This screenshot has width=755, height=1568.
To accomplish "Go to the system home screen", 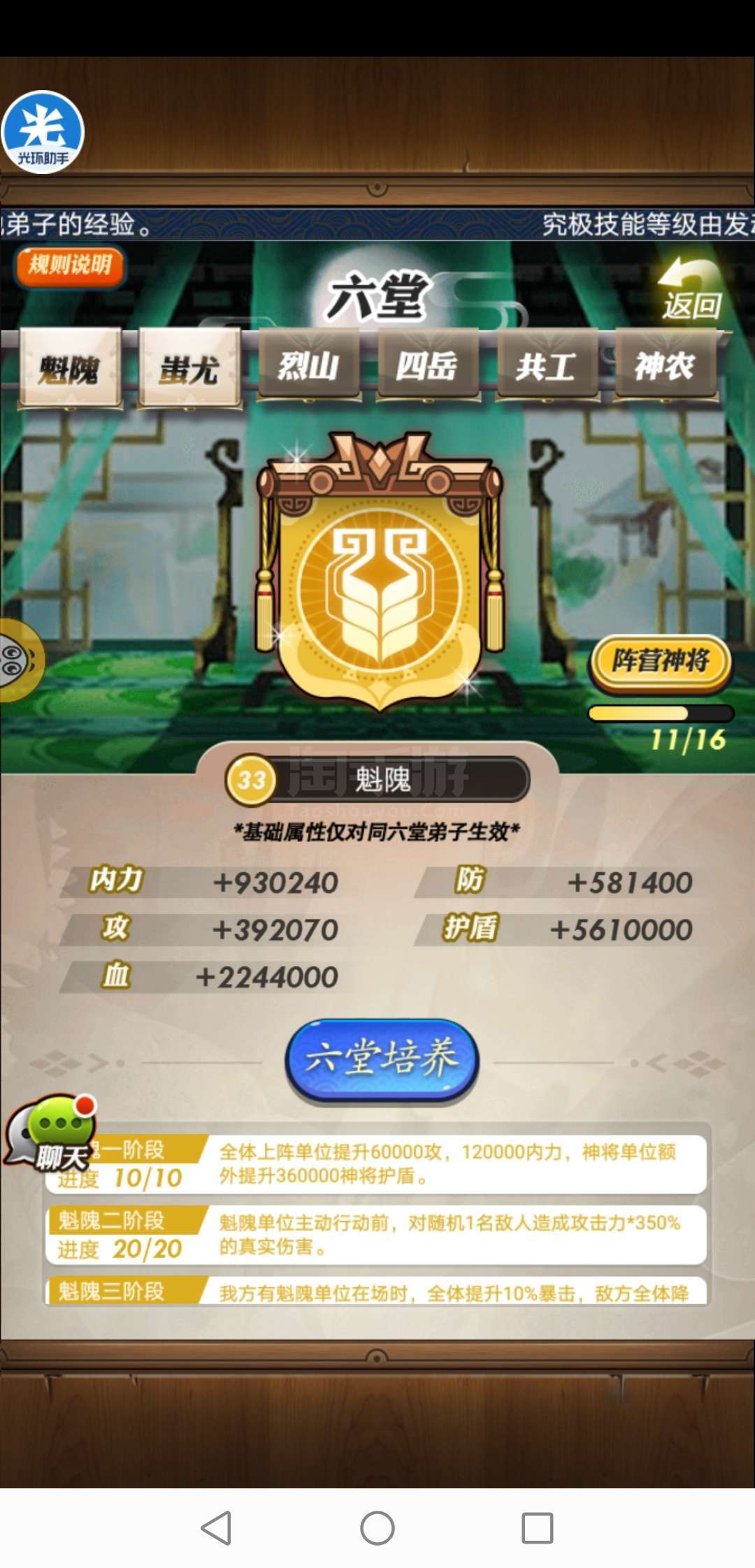I will tap(377, 1527).
